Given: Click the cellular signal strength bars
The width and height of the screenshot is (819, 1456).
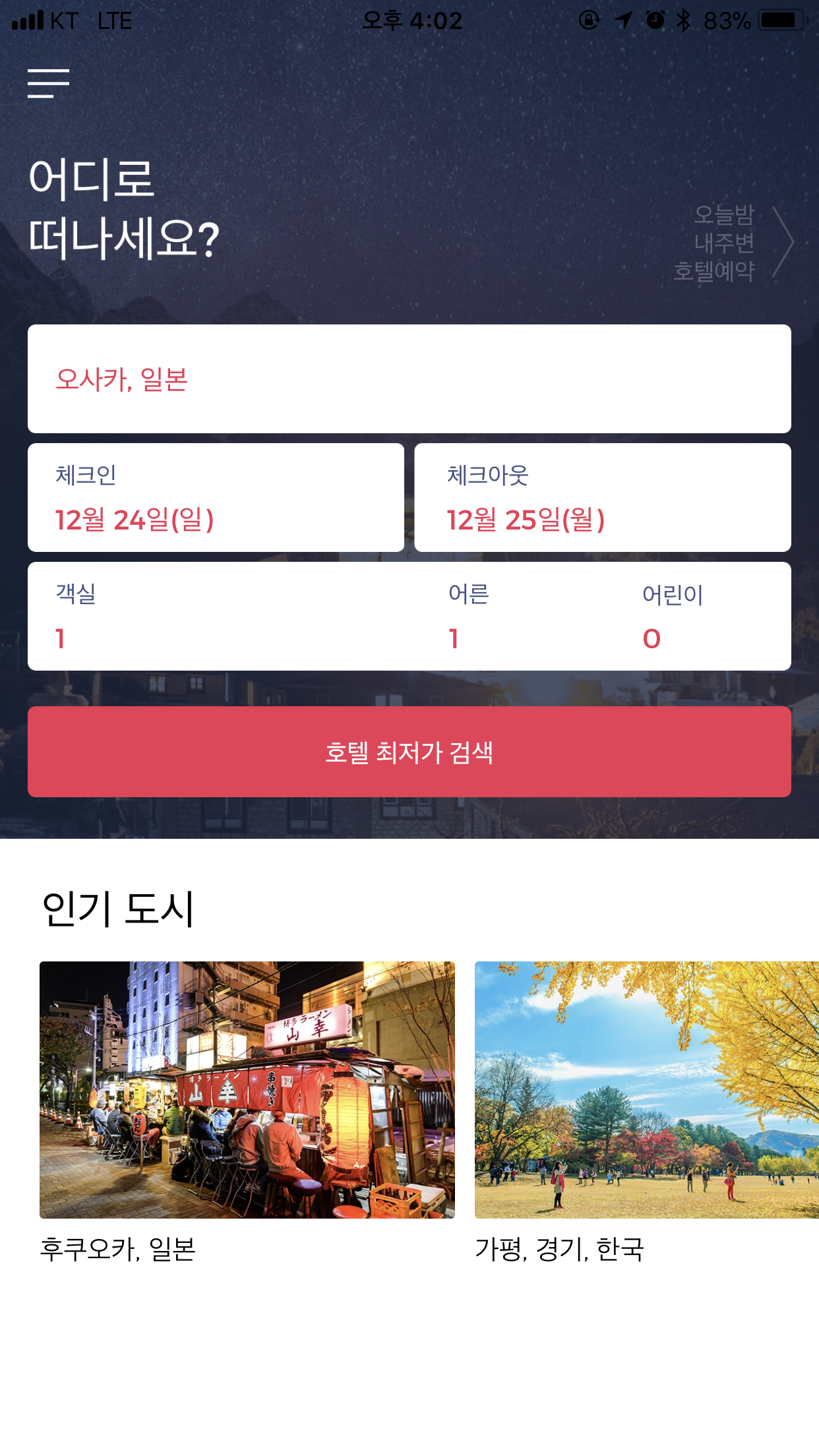Looking at the screenshot, I should 29,20.
